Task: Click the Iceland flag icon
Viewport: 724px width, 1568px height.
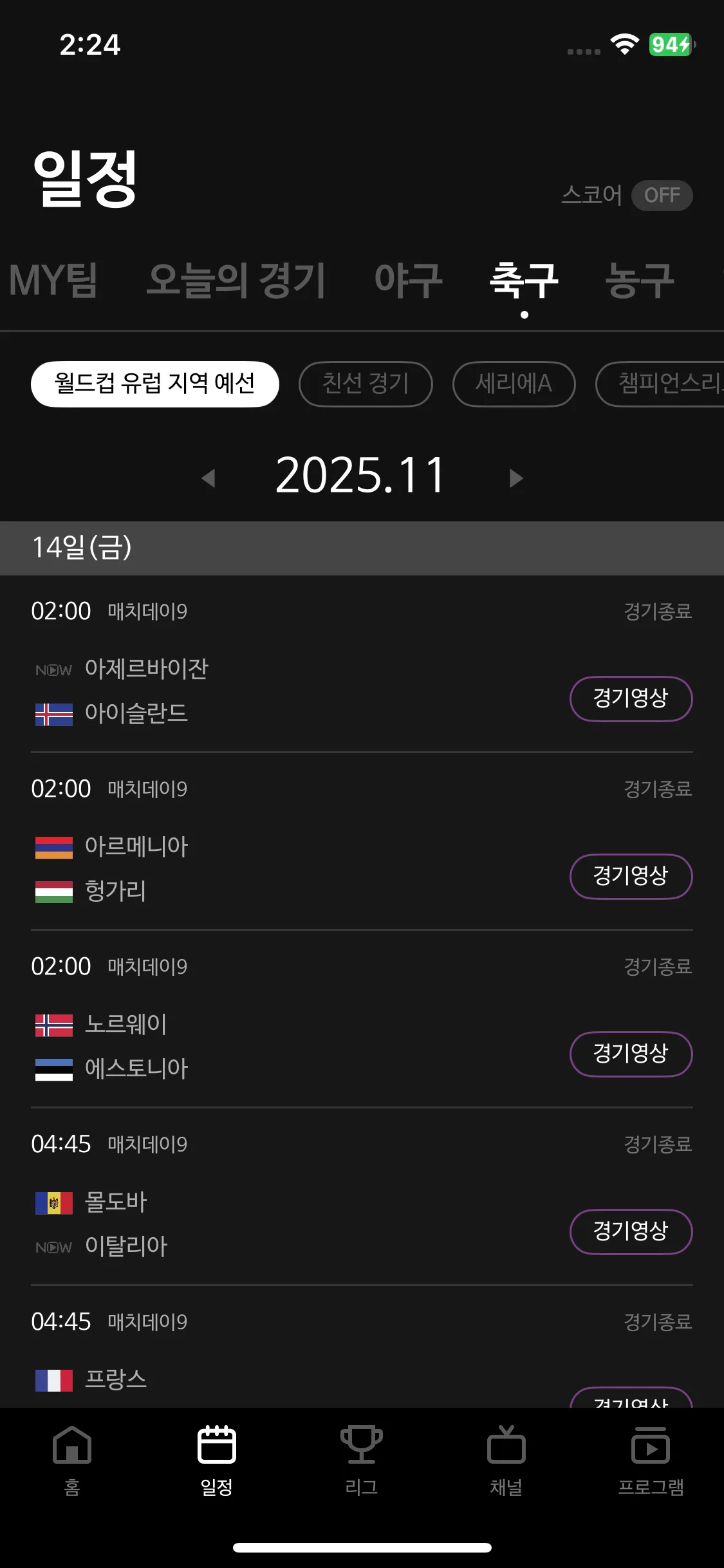Action: [x=54, y=713]
